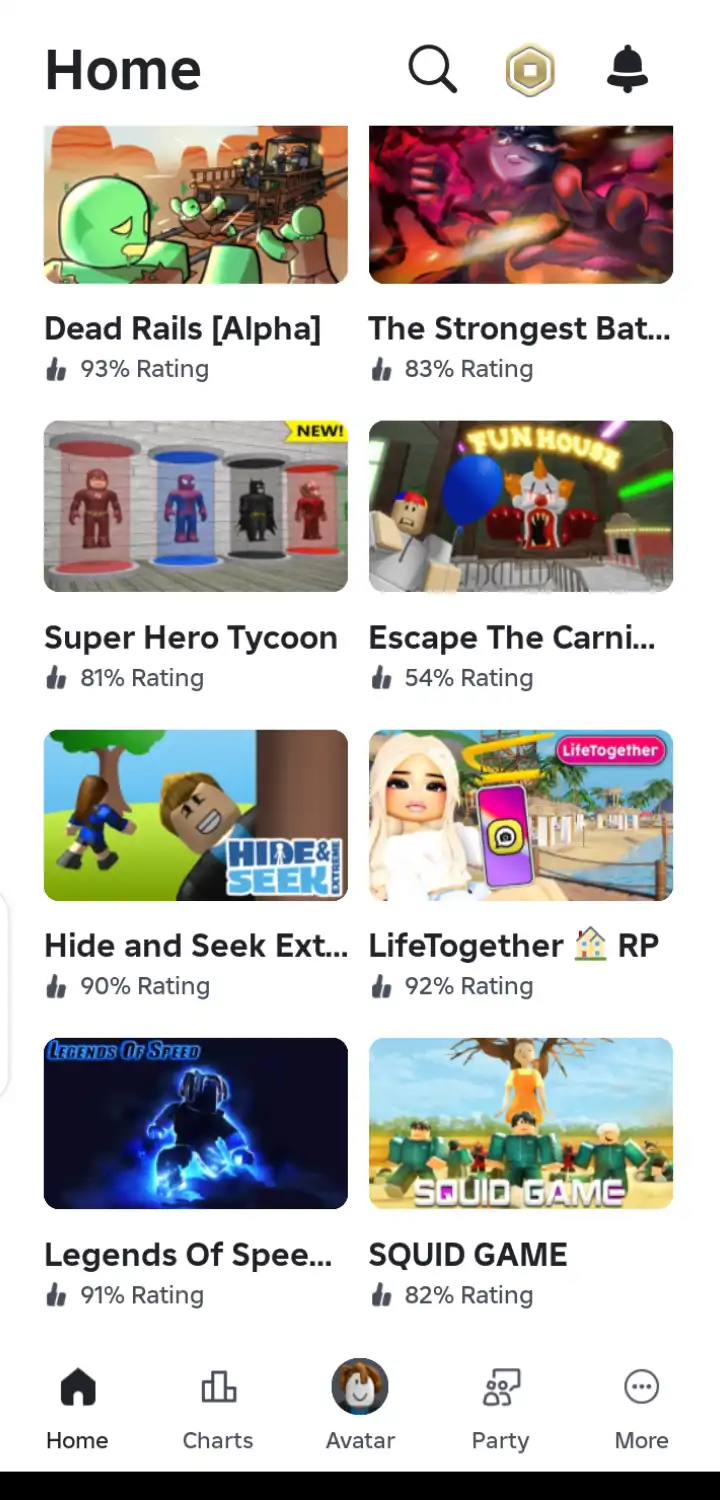
Task: Open the search icon
Action: tap(432, 71)
